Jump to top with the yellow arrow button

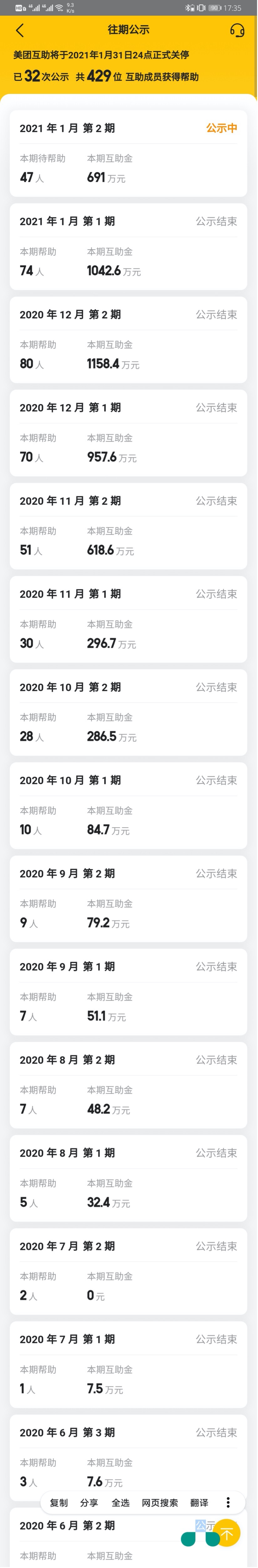tap(227, 1533)
